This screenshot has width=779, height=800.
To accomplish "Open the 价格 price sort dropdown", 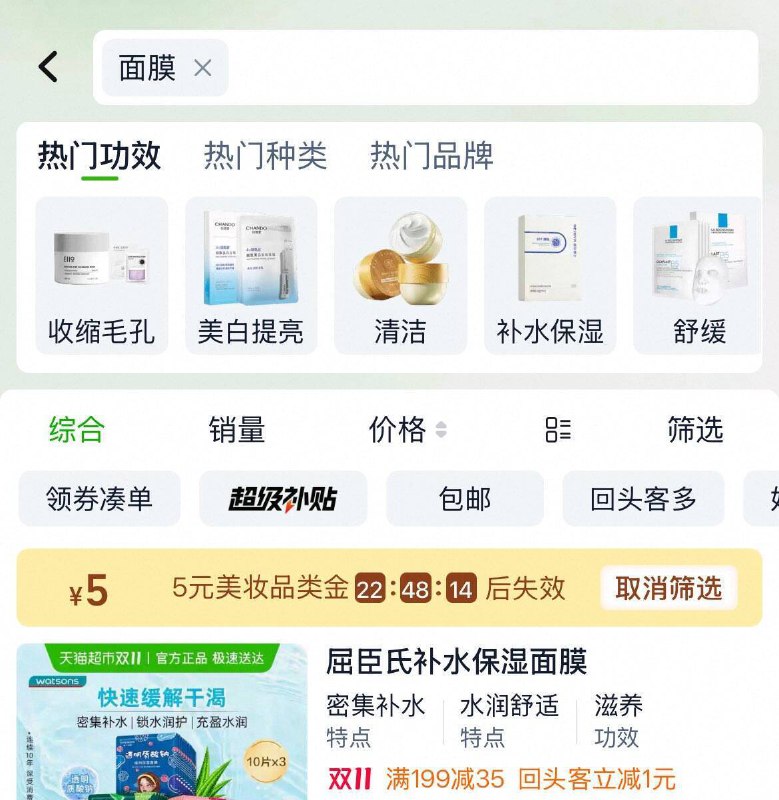I will click(399, 428).
